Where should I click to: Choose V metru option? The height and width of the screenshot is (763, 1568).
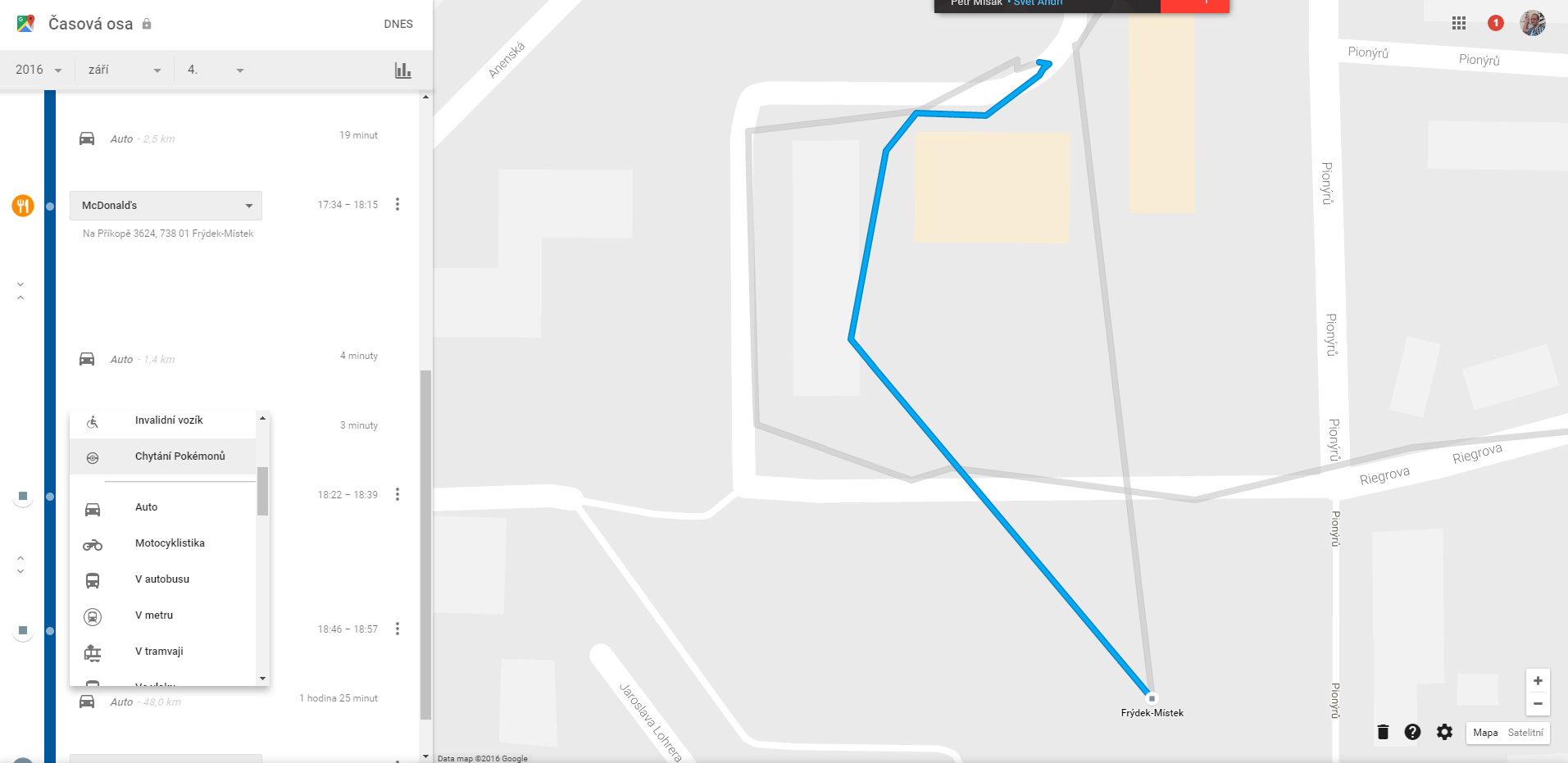[x=163, y=615]
